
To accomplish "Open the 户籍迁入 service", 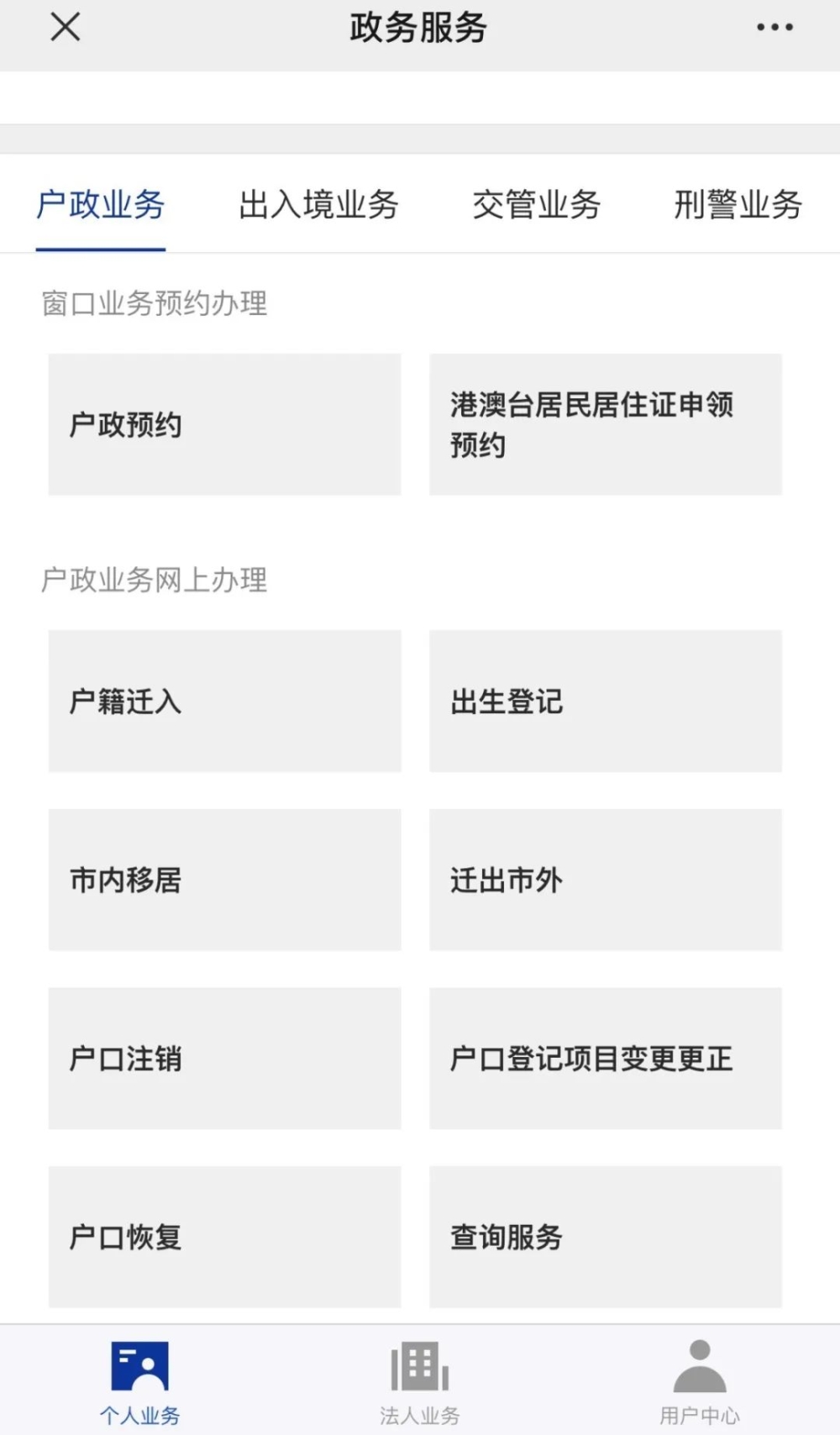I will click(x=224, y=701).
